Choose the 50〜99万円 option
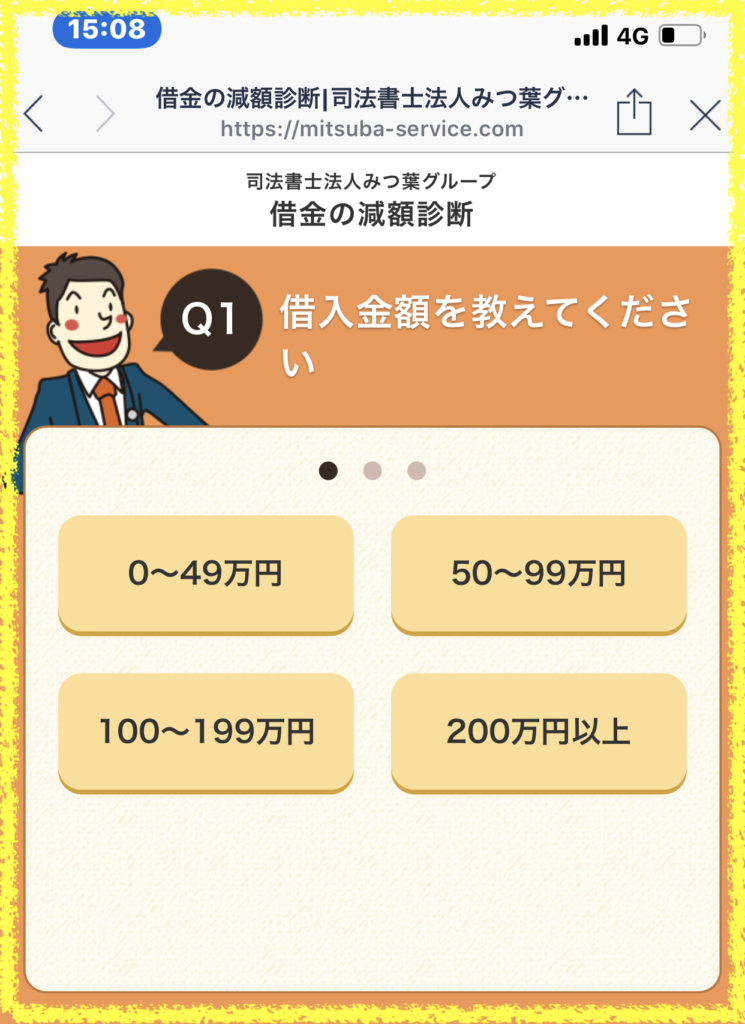Viewport: 745px width, 1024px height. tap(538, 574)
